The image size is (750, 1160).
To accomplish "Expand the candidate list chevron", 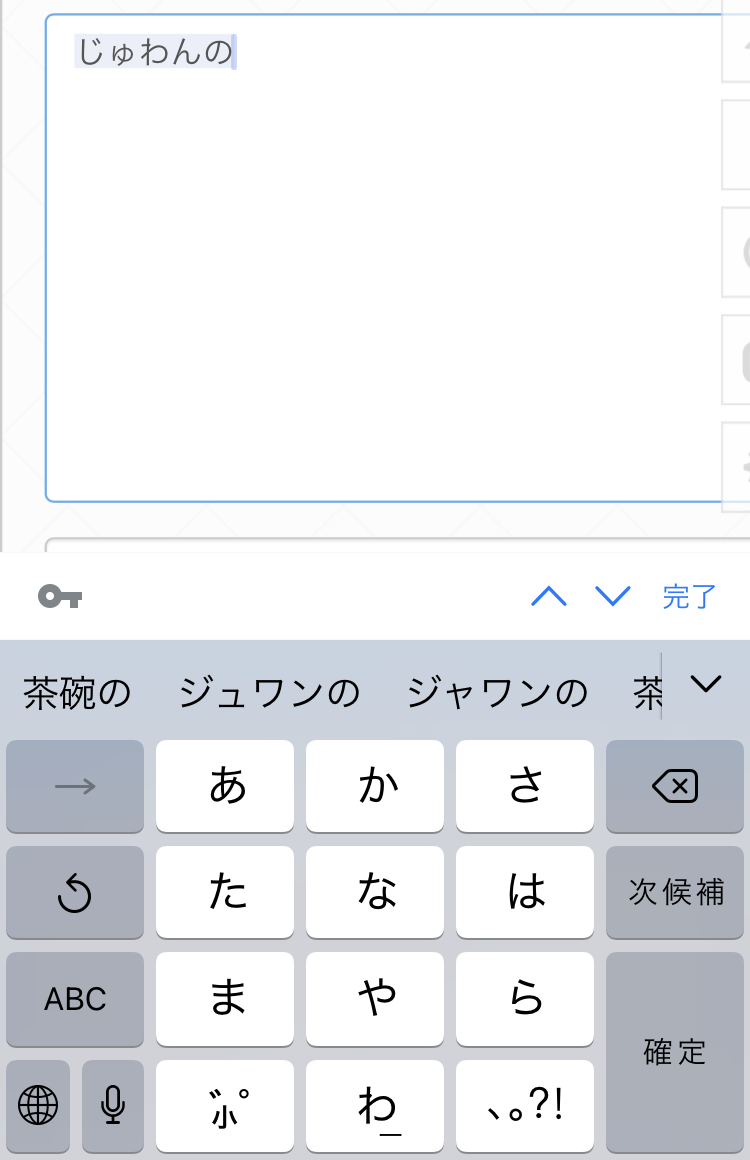I will point(706,685).
